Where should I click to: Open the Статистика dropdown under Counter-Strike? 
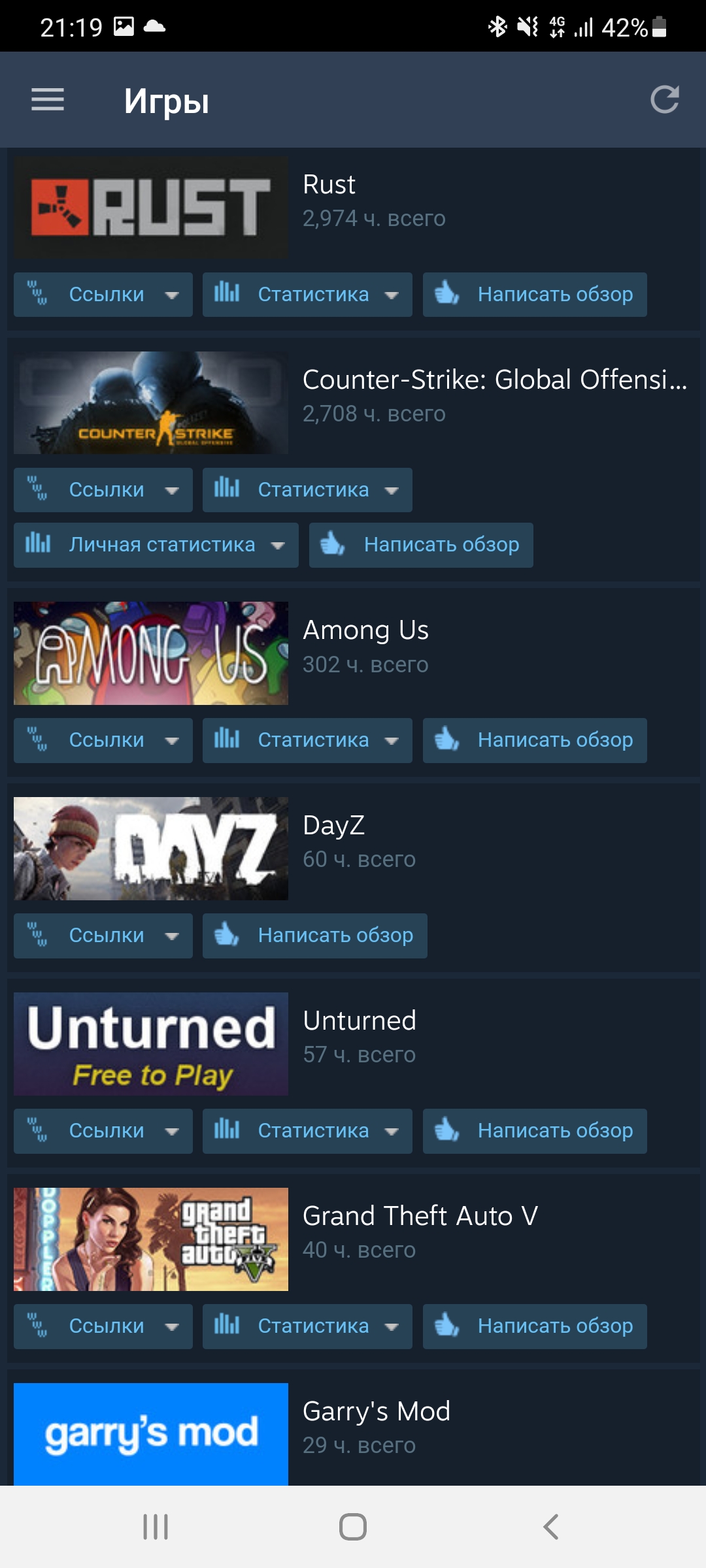click(x=307, y=490)
